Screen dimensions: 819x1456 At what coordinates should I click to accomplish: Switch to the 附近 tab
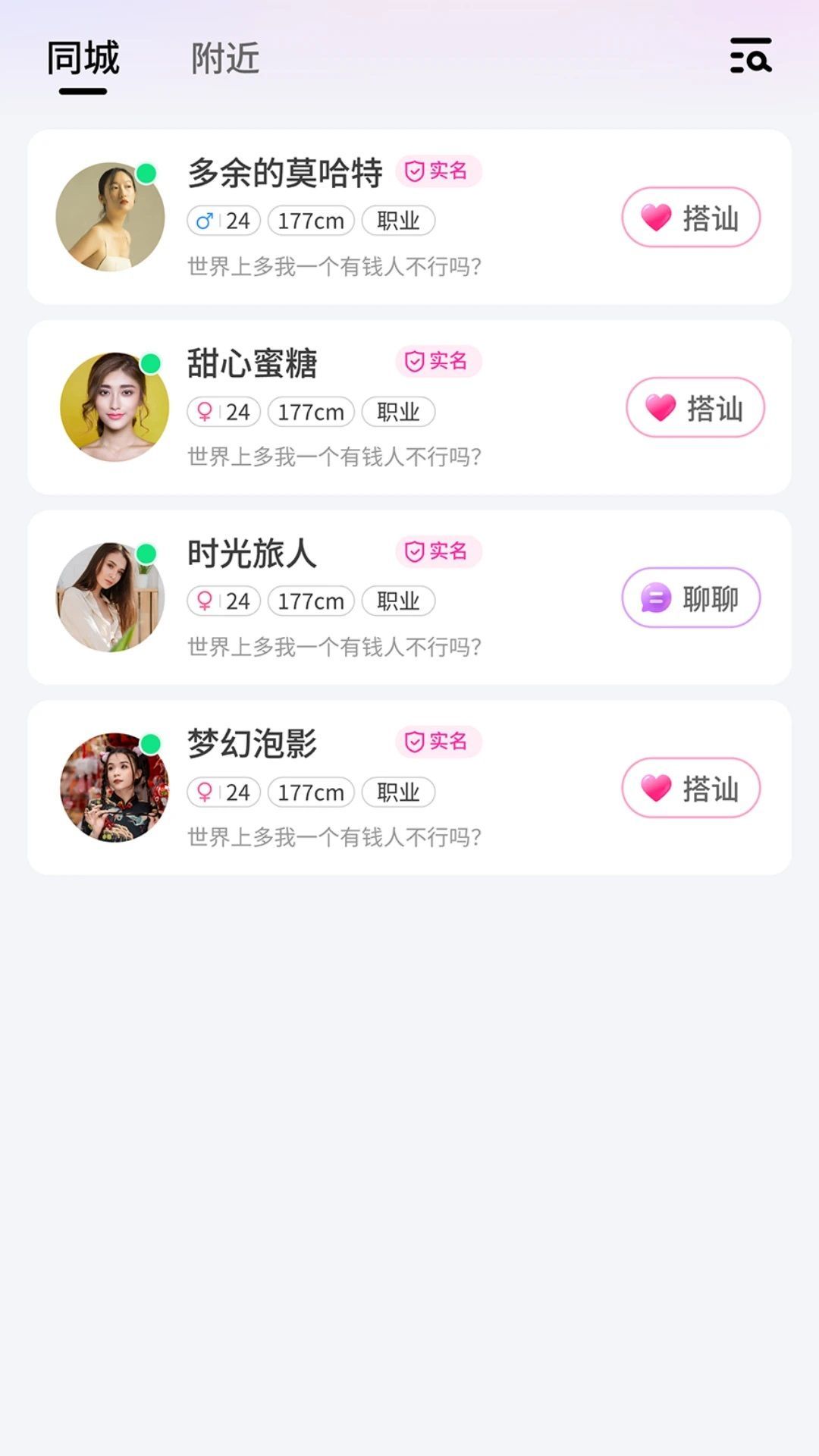click(226, 57)
